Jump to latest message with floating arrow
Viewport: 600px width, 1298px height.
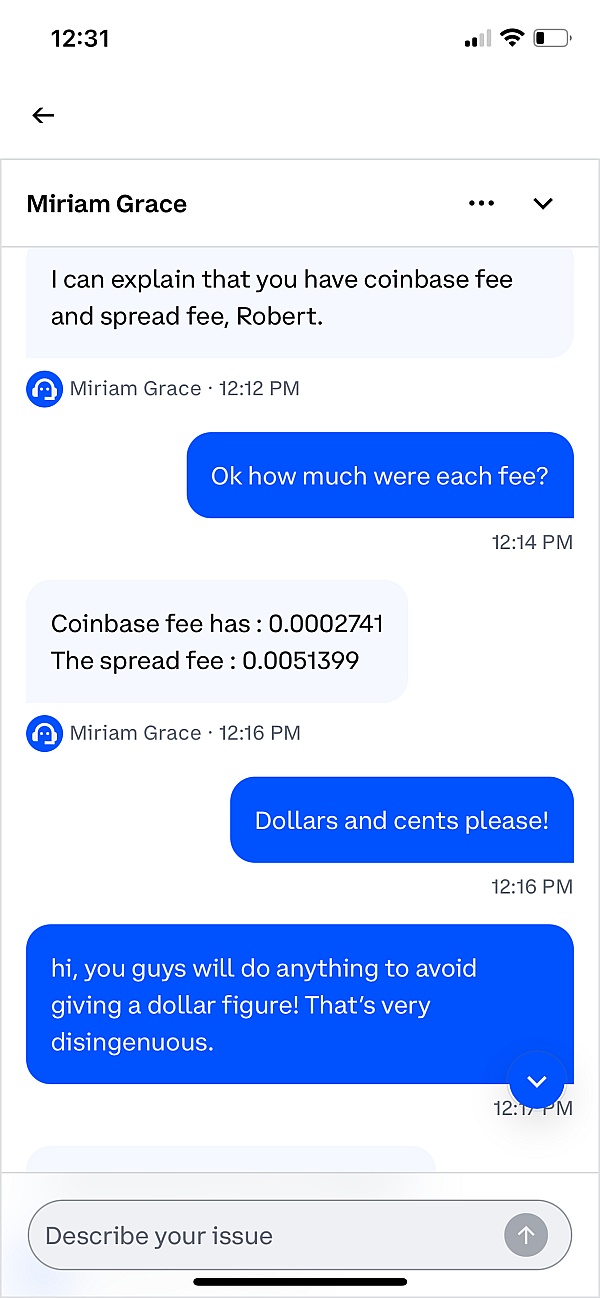coord(537,1080)
